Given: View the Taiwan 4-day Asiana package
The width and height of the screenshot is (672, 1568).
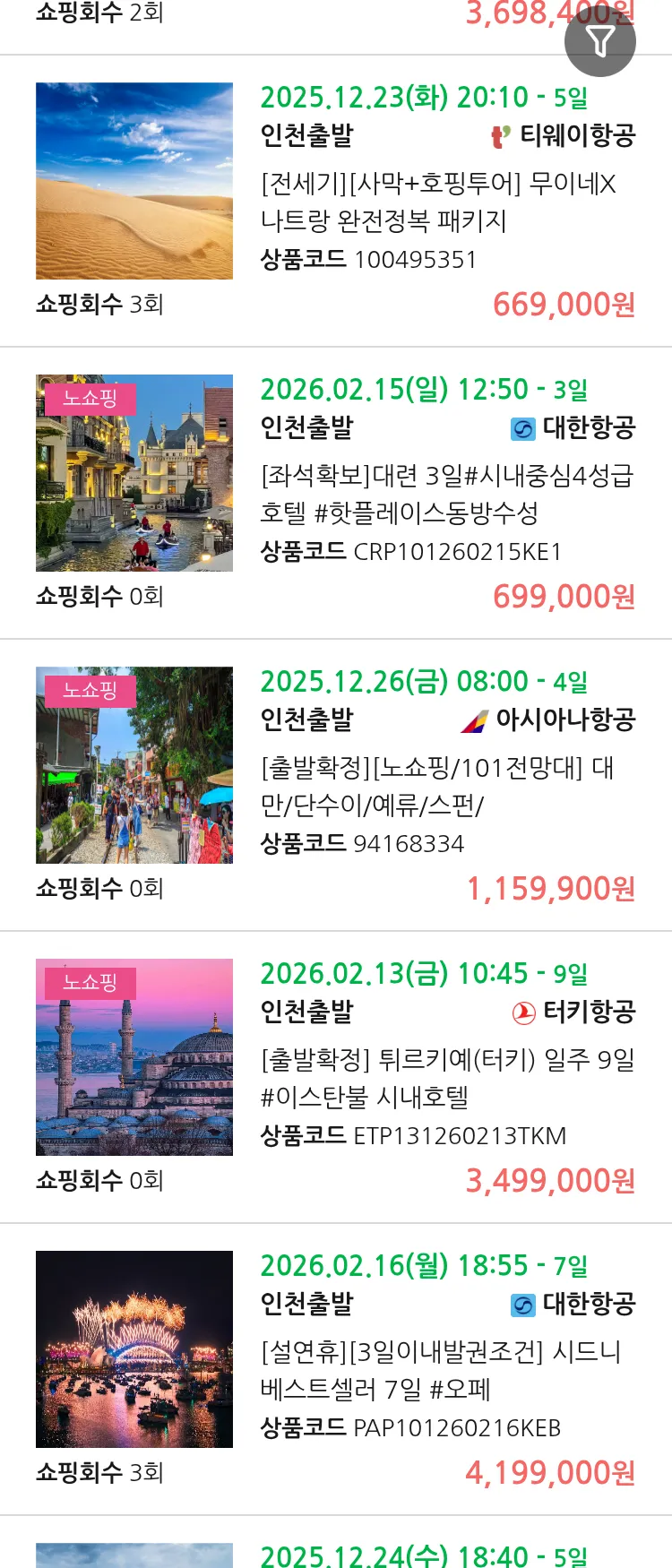Looking at the screenshot, I should (x=437, y=786).
